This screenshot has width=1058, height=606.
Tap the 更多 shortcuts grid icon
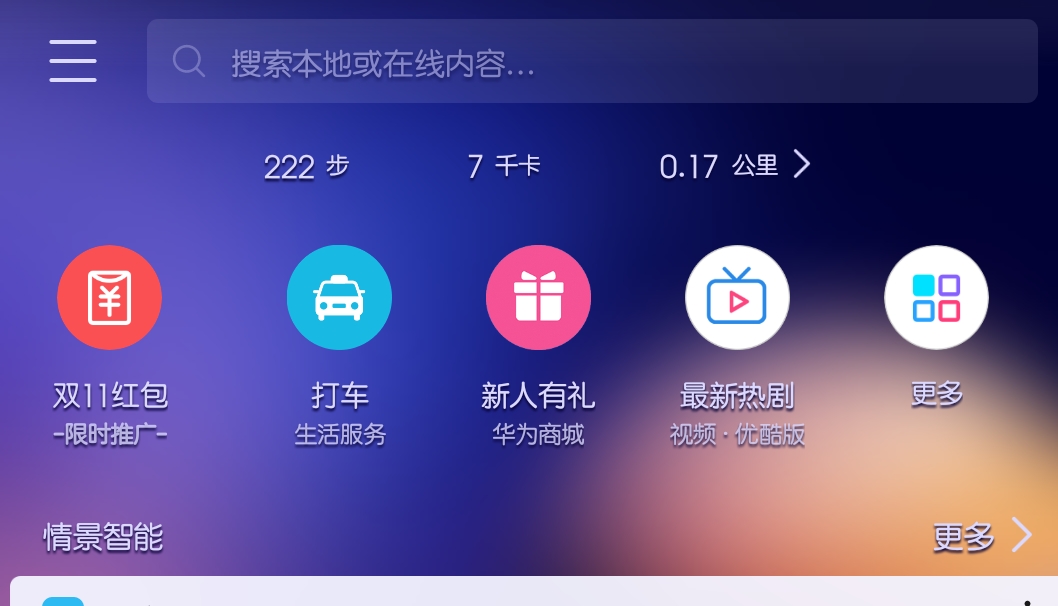936,298
